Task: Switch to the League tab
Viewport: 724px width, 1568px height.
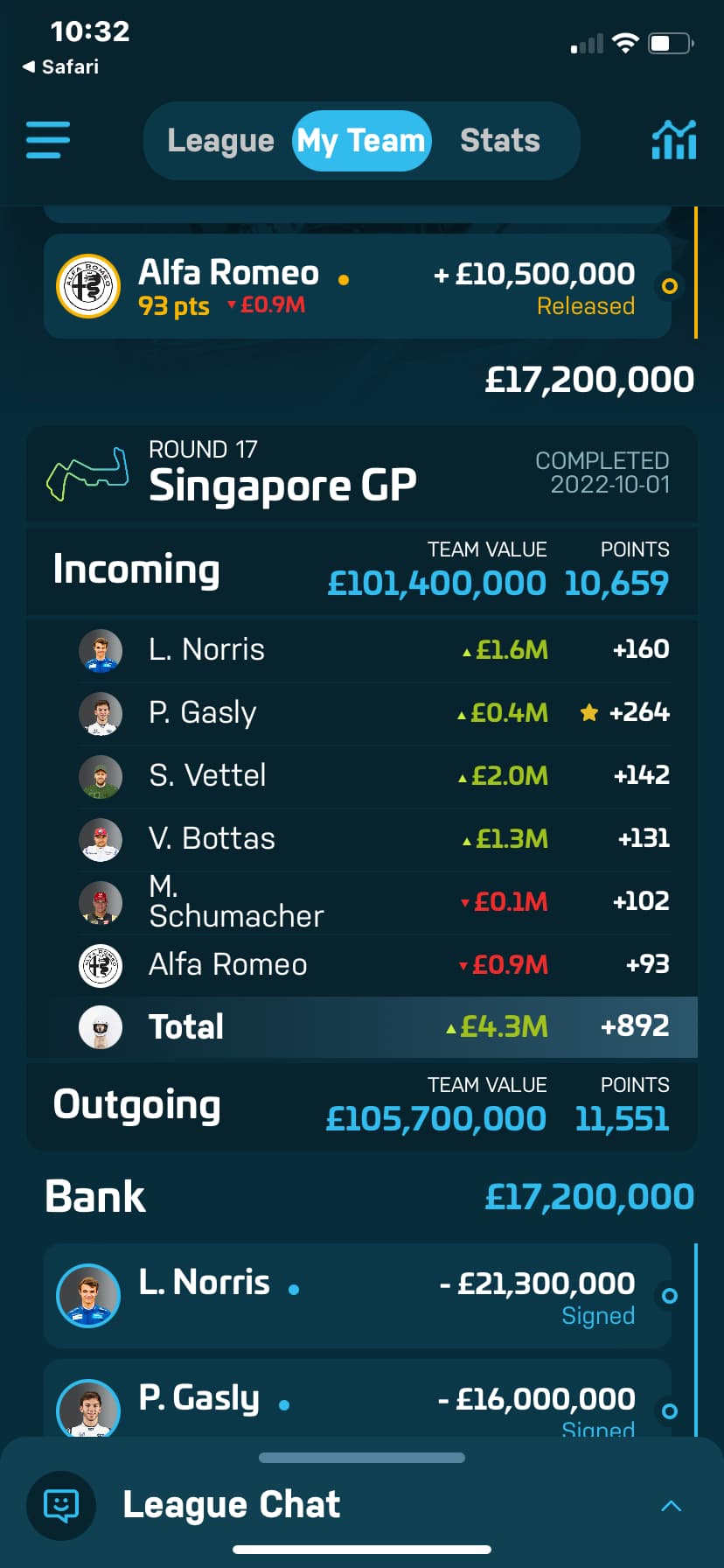Action: coord(220,141)
